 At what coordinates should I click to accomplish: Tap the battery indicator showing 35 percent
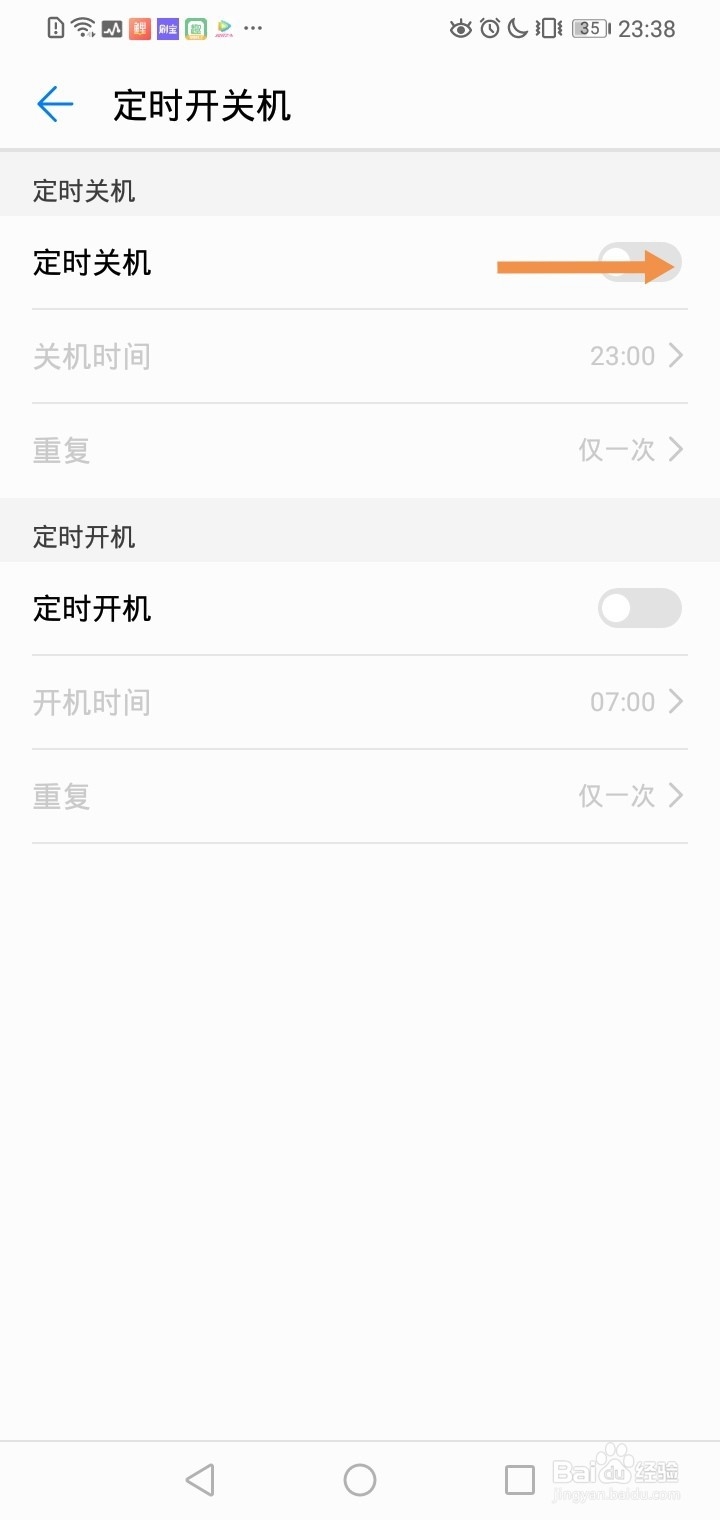click(x=591, y=29)
